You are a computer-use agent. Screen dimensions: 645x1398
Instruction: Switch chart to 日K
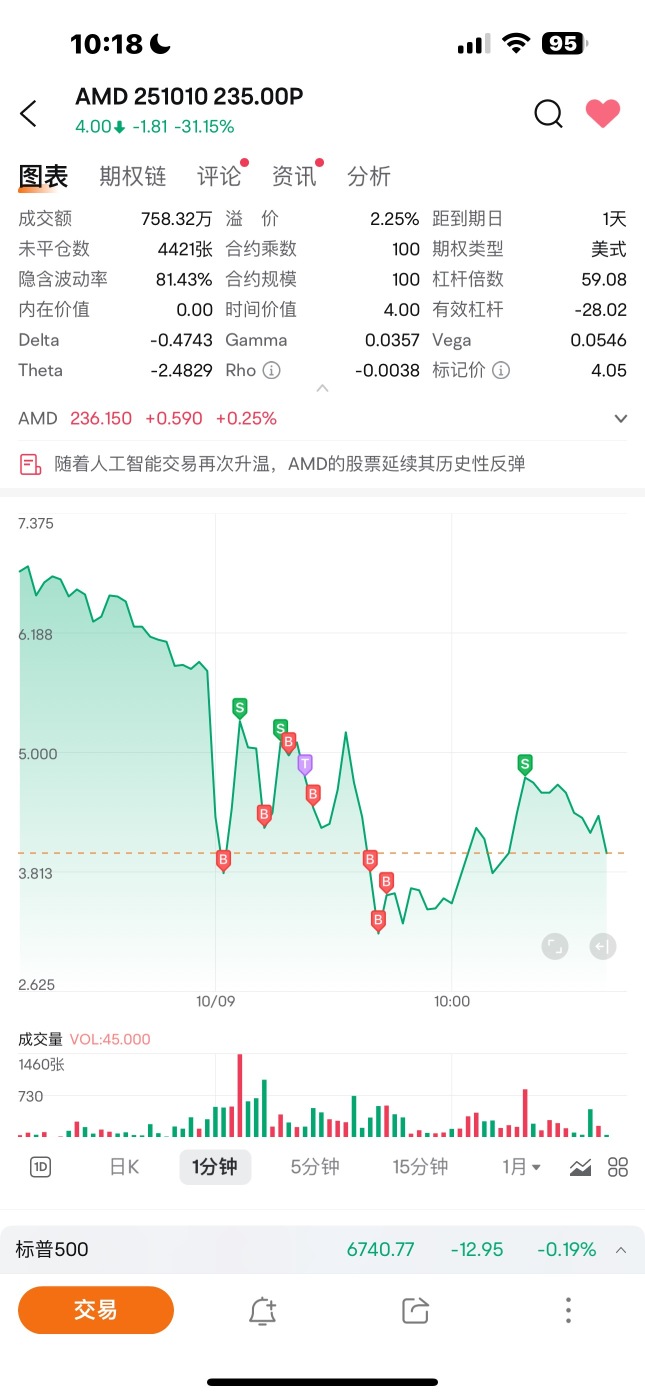pos(124,1167)
